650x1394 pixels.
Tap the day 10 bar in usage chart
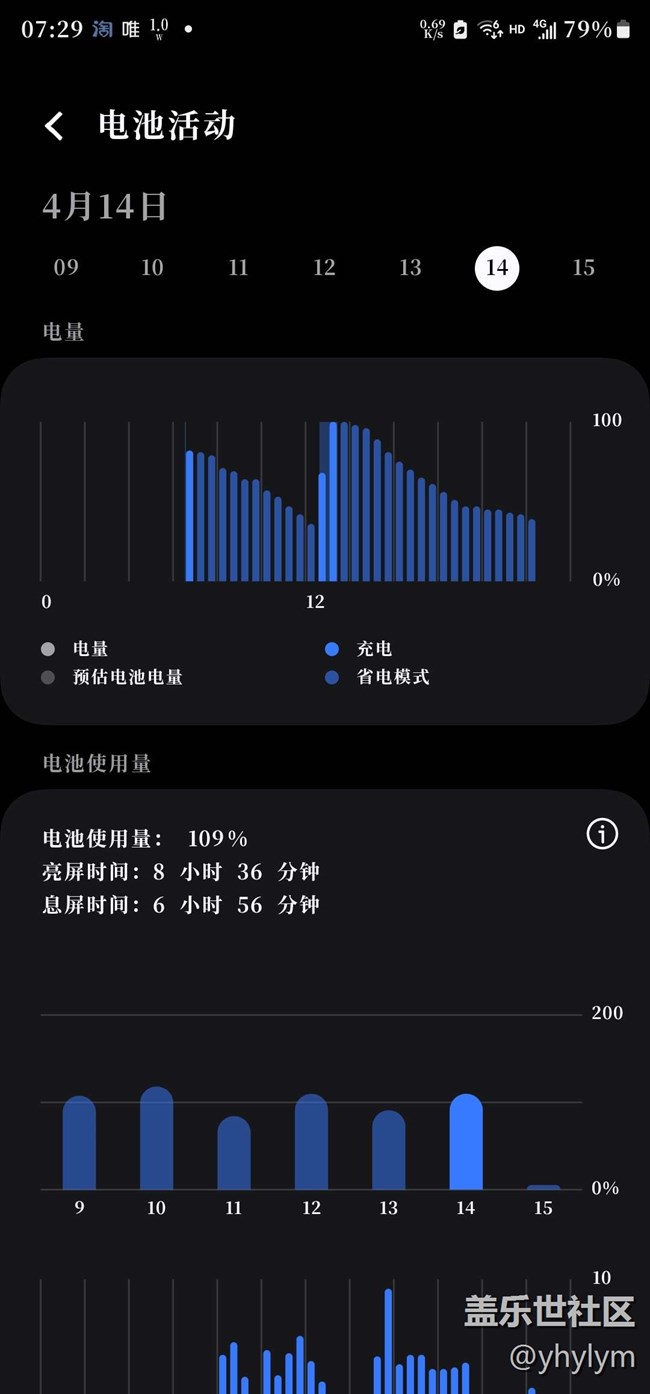(156, 1138)
